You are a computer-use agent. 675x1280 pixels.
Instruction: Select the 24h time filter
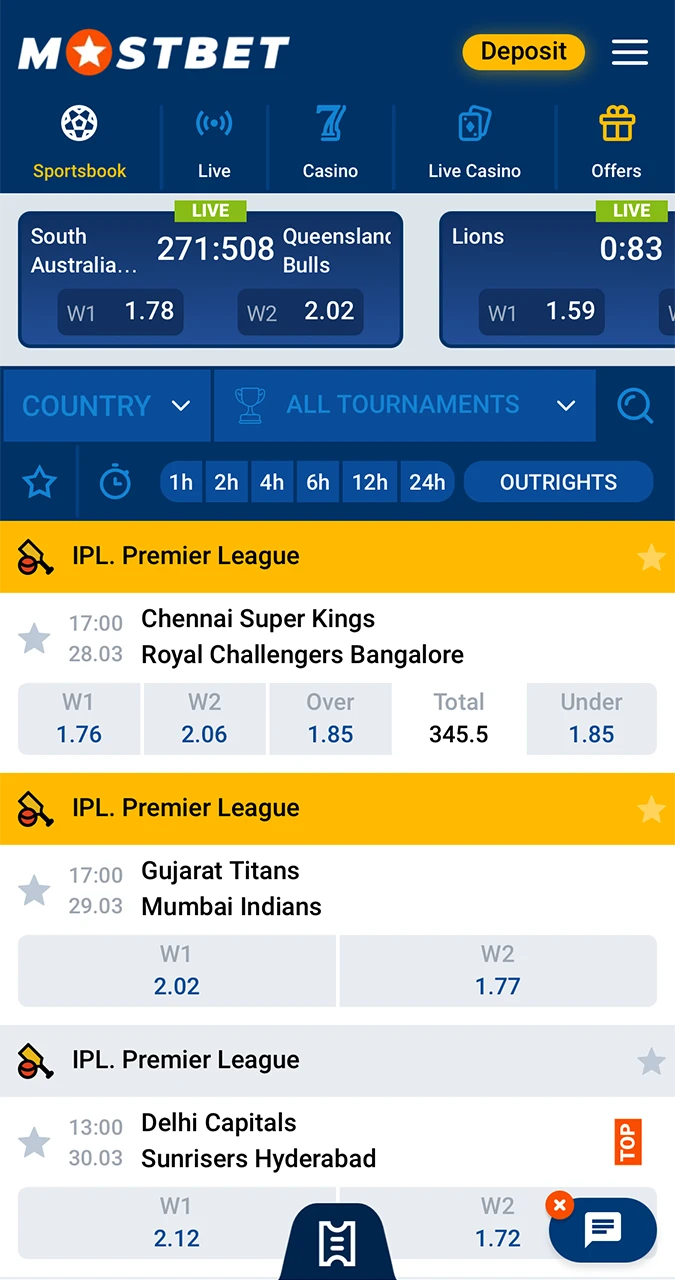click(427, 483)
